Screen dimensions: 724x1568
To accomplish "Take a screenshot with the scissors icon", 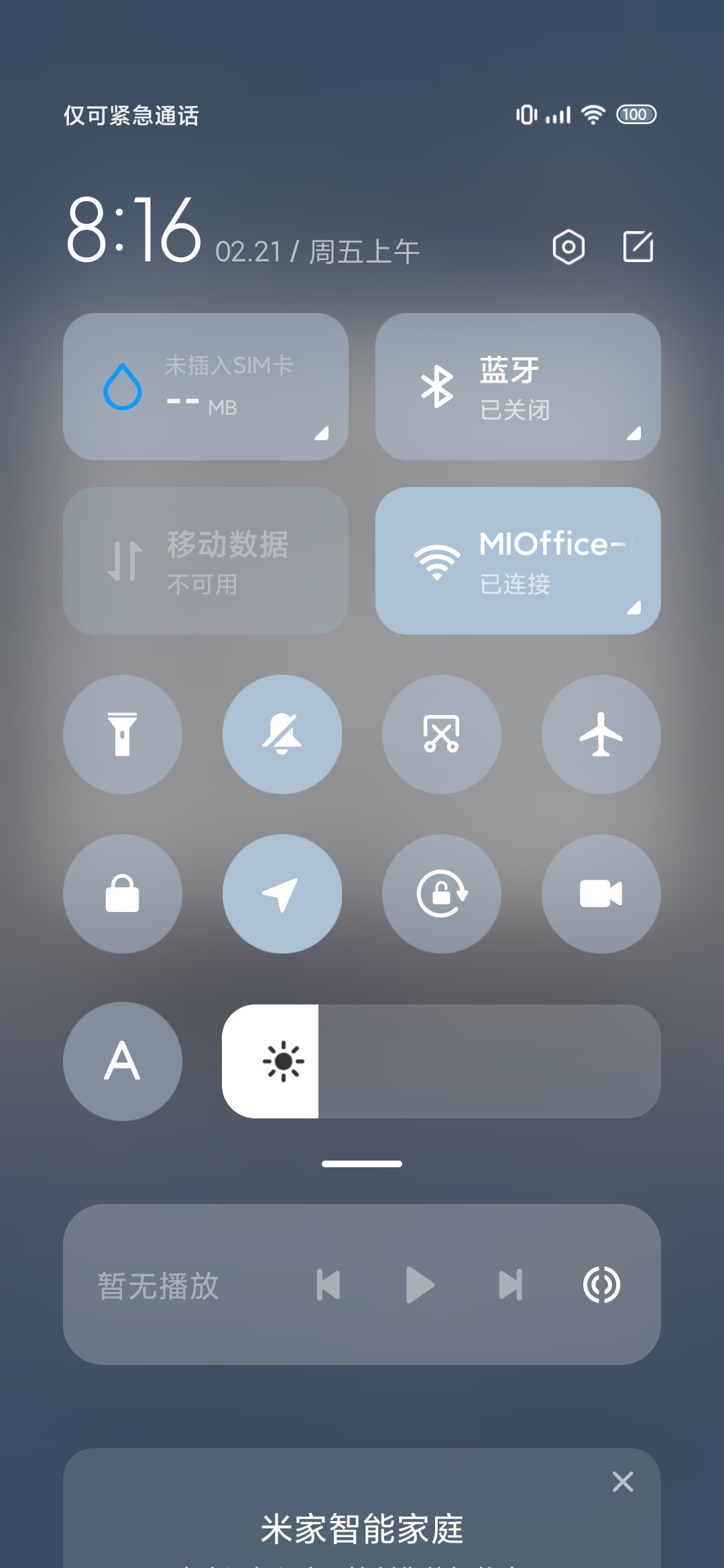I will (x=442, y=734).
